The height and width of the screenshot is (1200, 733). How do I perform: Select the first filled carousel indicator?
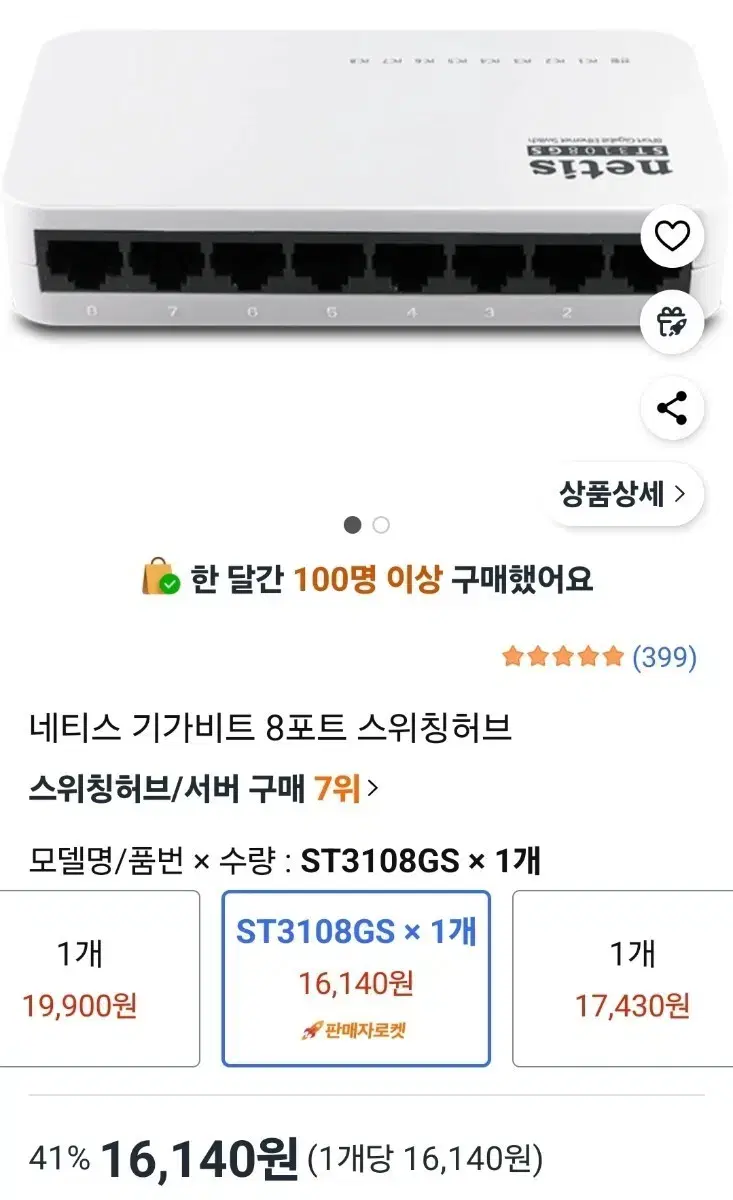point(352,524)
